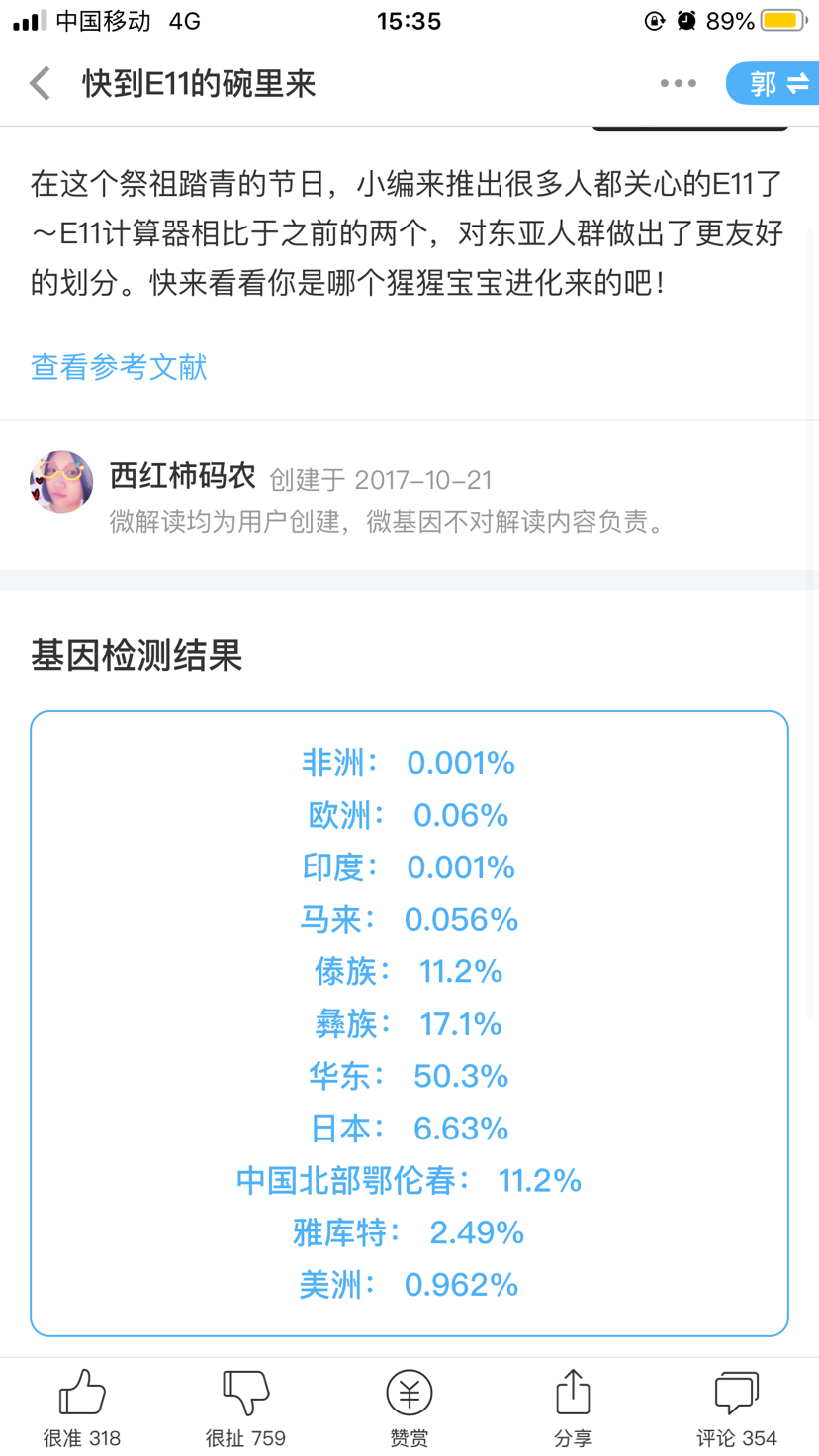This screenshot has height=1456, width=819.
Task: Open 赞赏 to tip the author
Action: (409, 1409)
